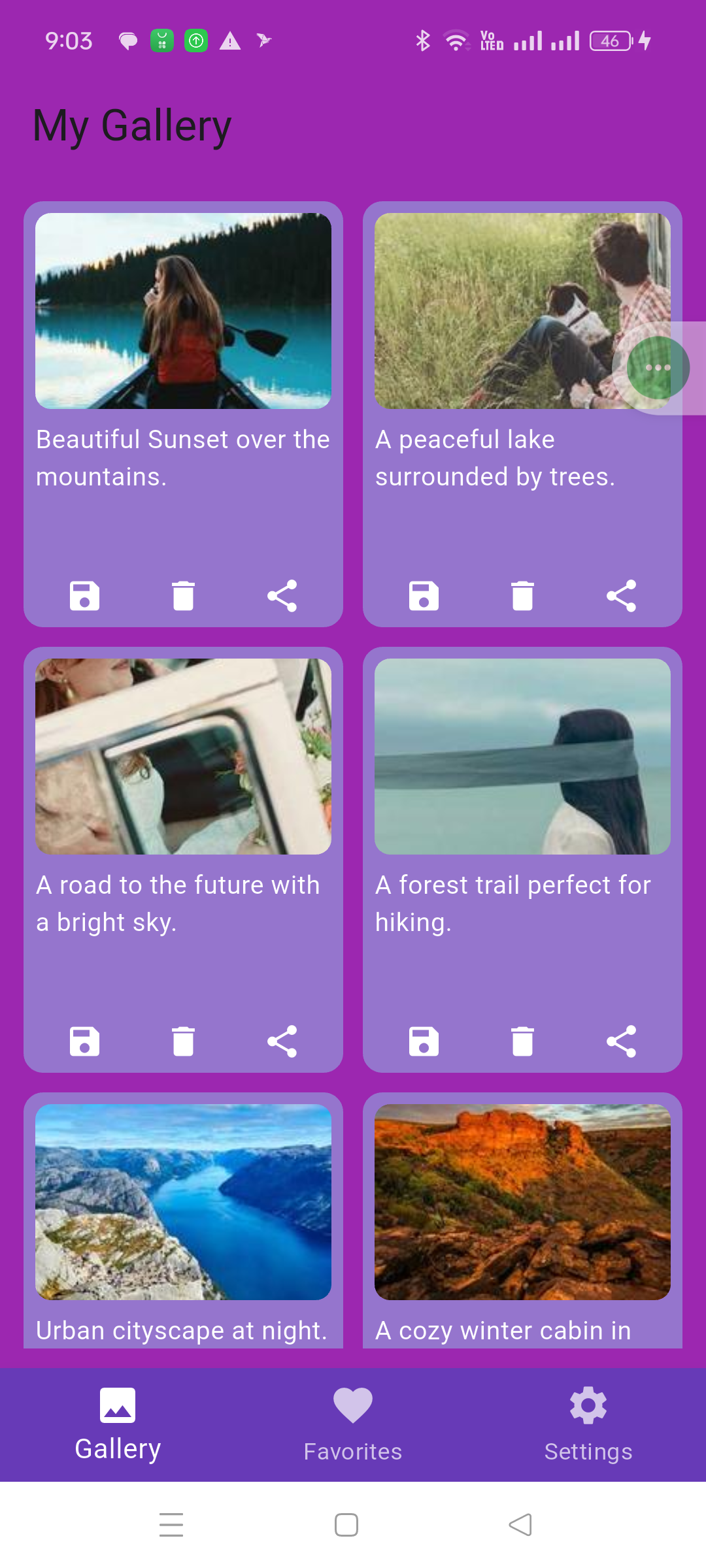This screenshot has height=1568, width=706.
Task: Share the peaceful lake photo
Action: click(622, 595)
